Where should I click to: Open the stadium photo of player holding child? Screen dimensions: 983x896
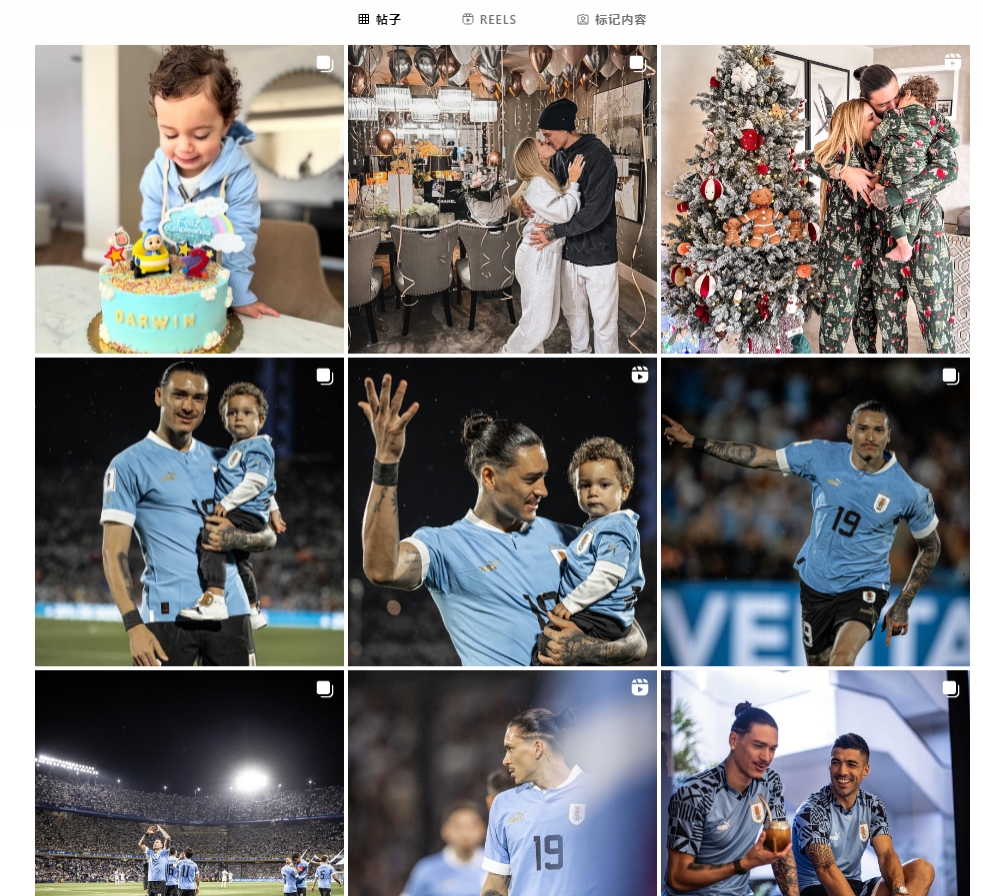(189, 512)
